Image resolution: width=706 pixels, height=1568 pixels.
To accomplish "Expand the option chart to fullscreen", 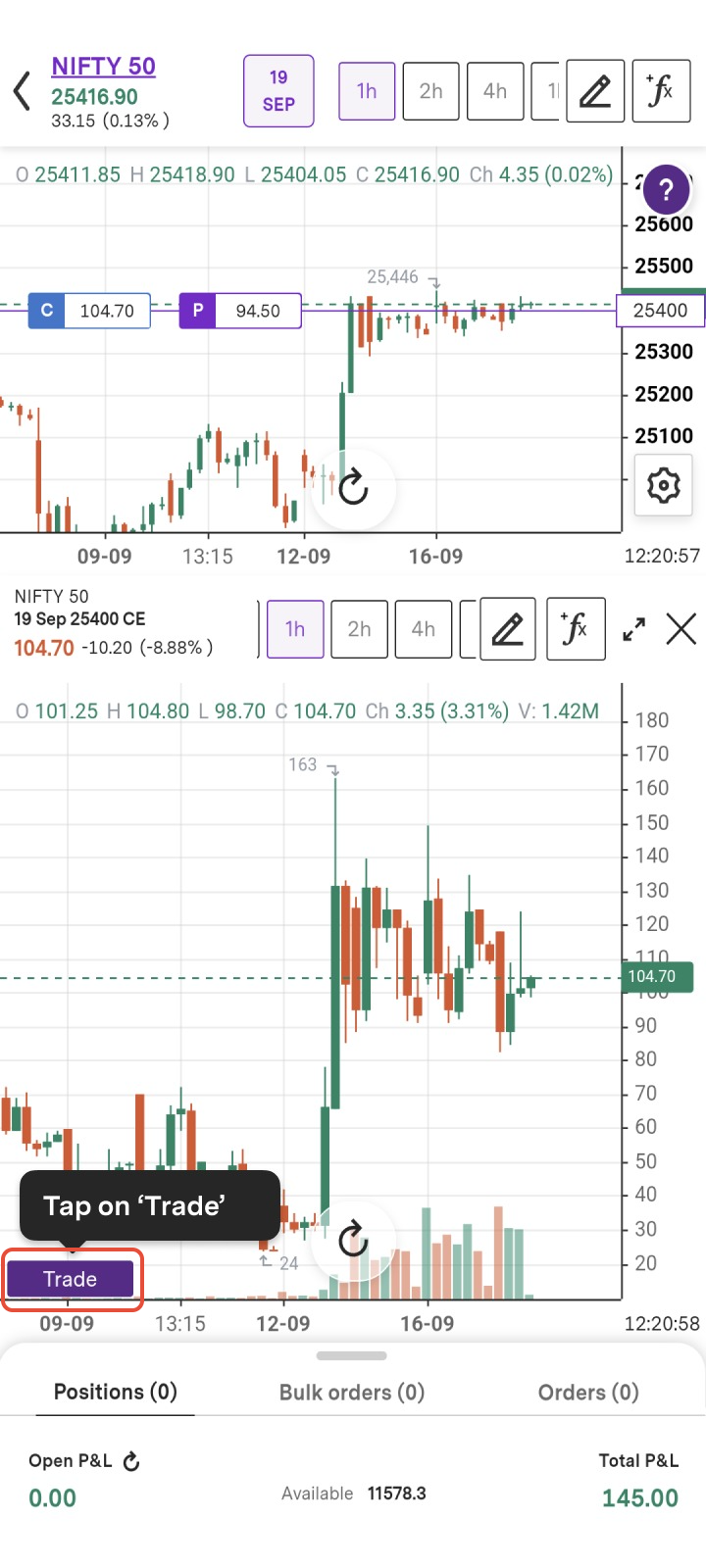I will click(x=634, y=629).
